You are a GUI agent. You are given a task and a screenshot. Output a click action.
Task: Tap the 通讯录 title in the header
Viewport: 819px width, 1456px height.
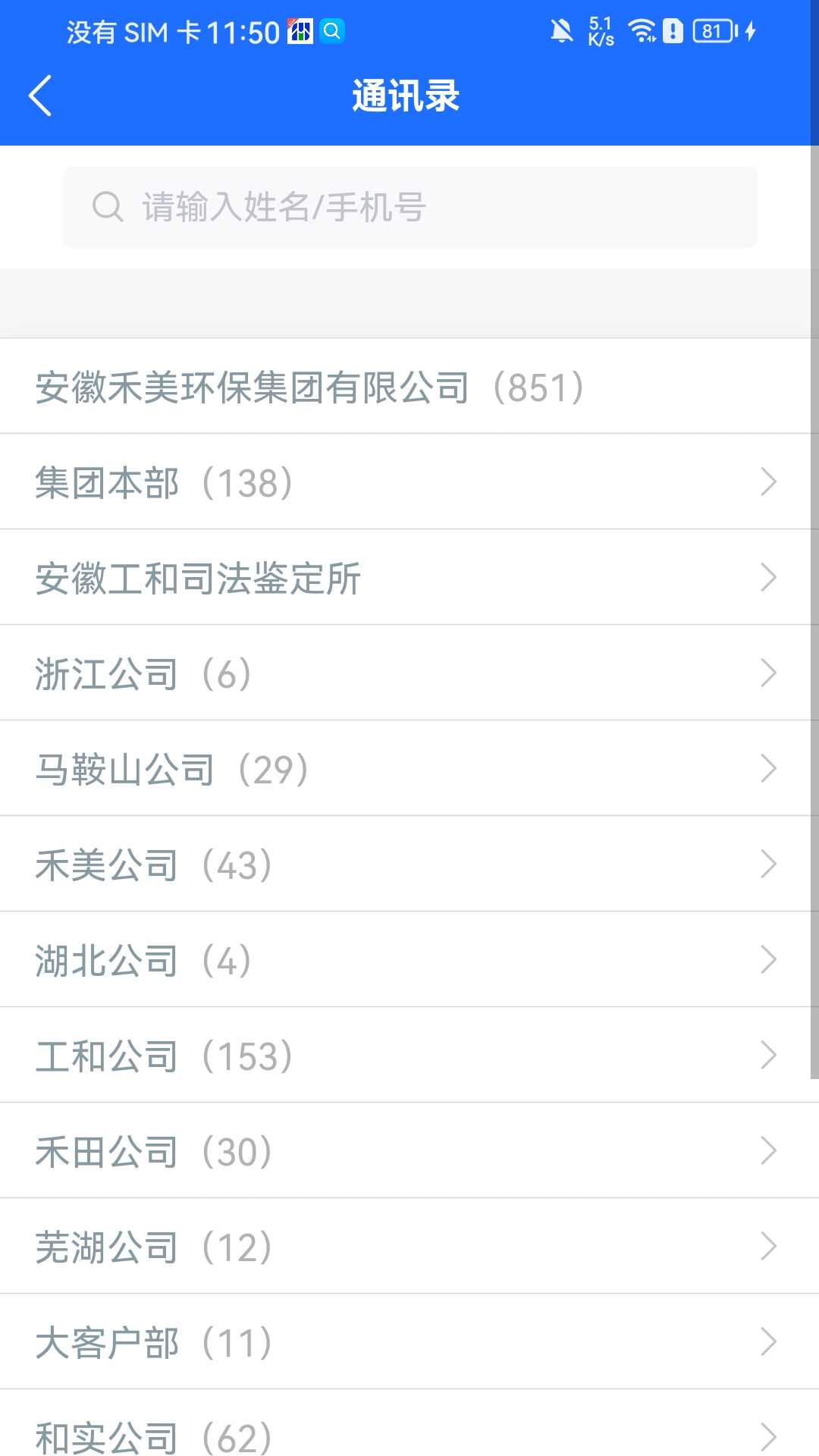(x=407, y=96)
